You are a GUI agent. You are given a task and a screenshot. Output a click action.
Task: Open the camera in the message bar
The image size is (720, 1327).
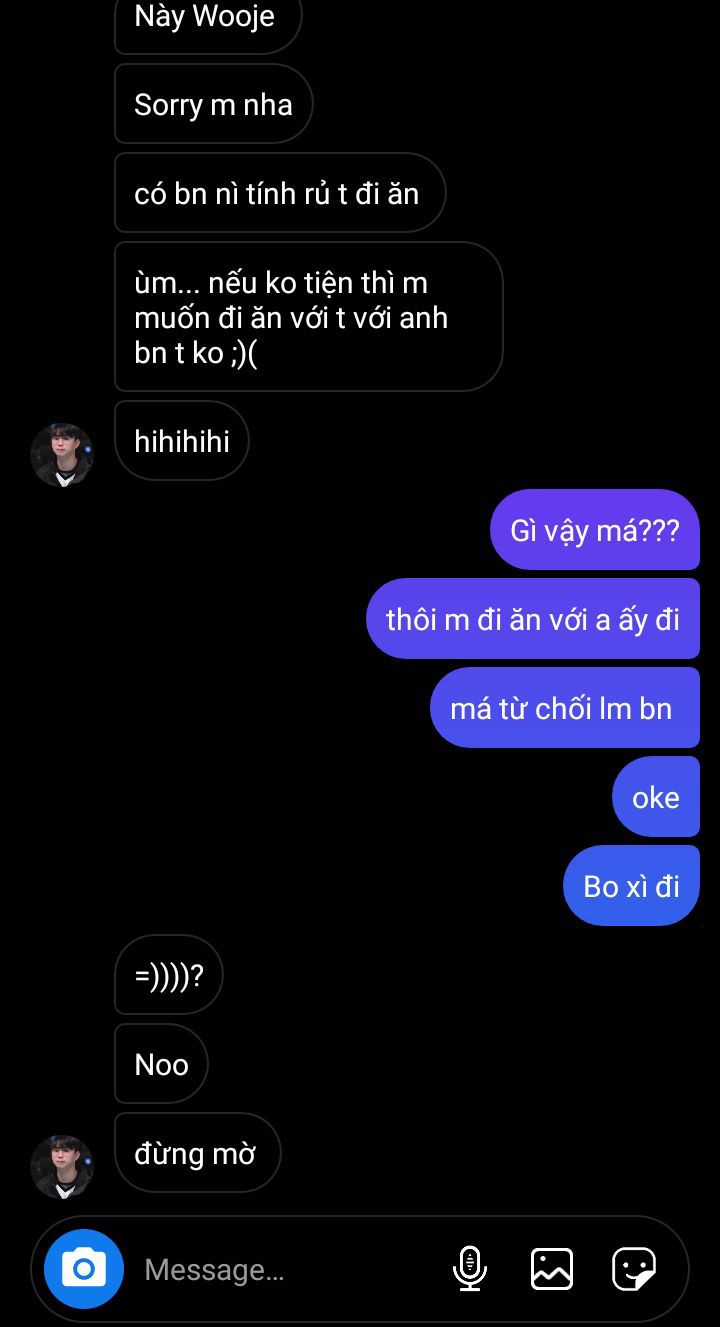(x=84, y=1269)
